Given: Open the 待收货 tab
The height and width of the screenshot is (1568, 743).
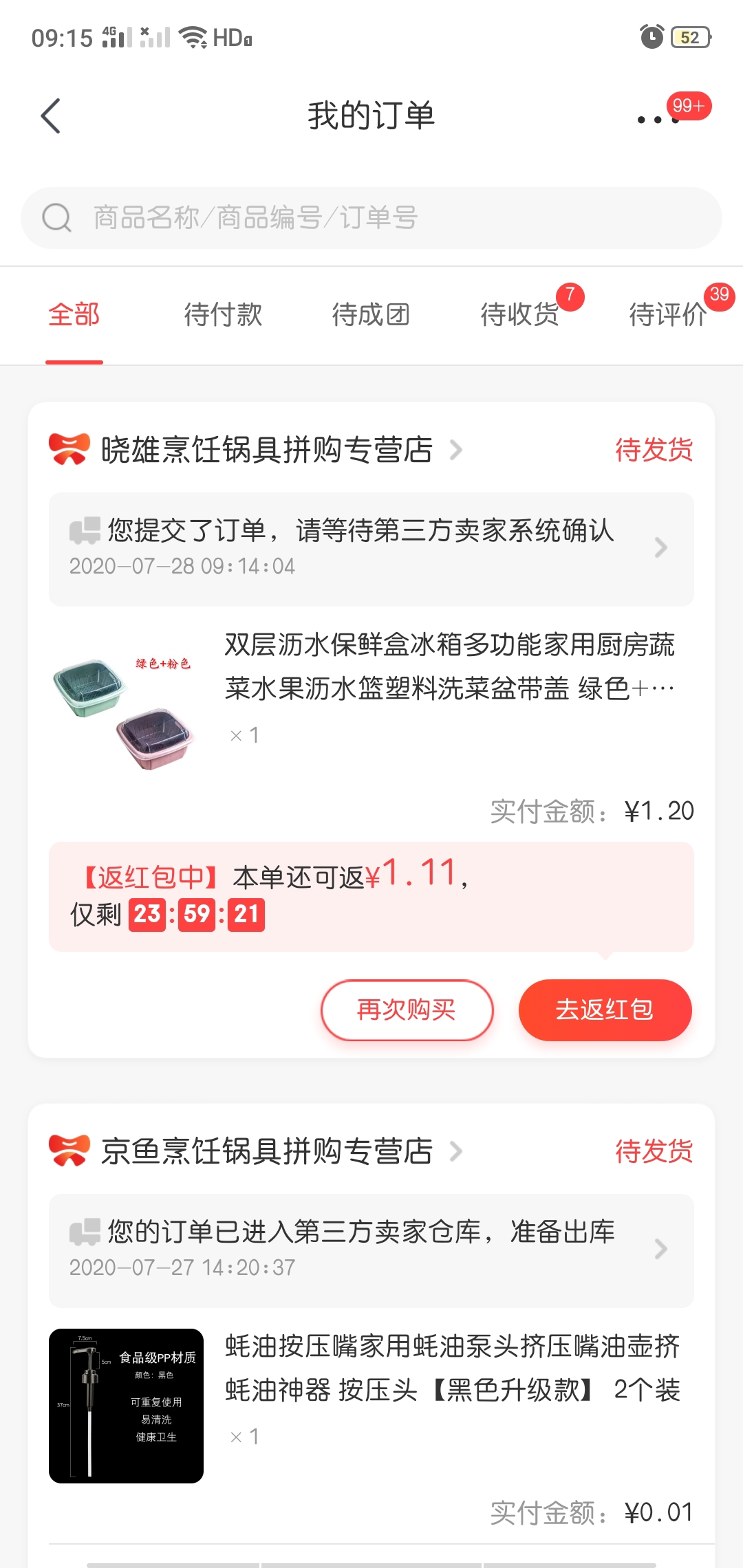Looking at the screenshot, I should point(520,315).
